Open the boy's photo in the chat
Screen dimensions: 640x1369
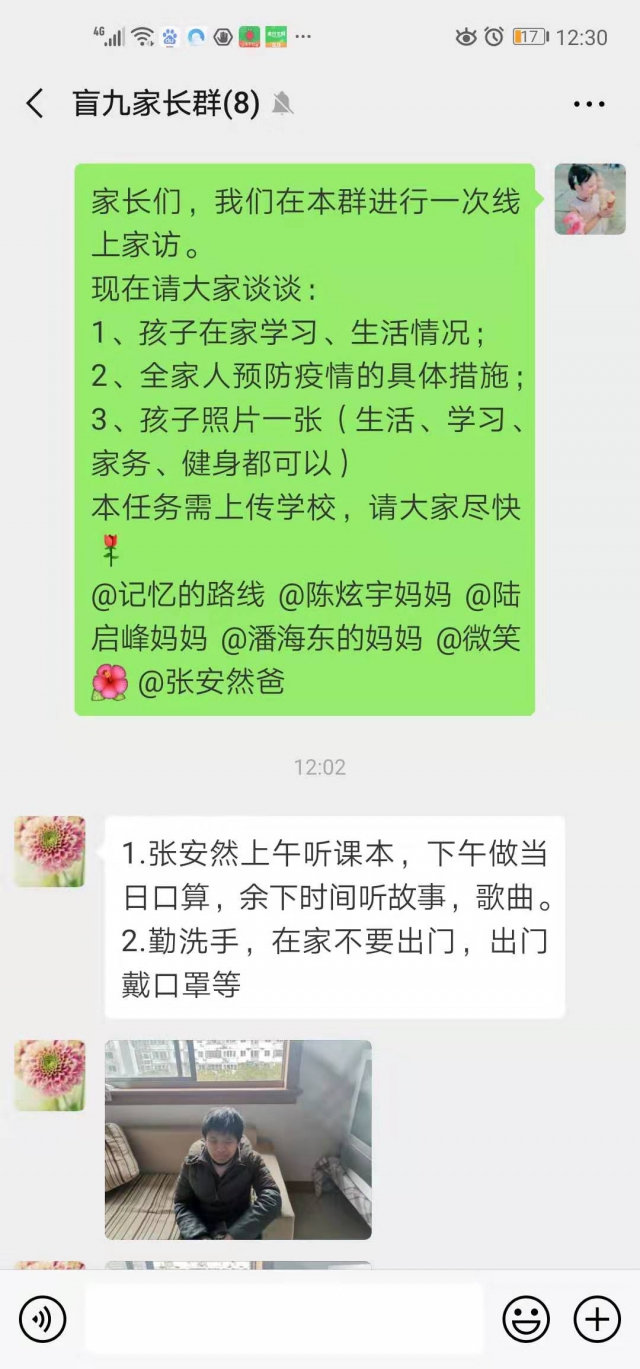[238, 1139]
